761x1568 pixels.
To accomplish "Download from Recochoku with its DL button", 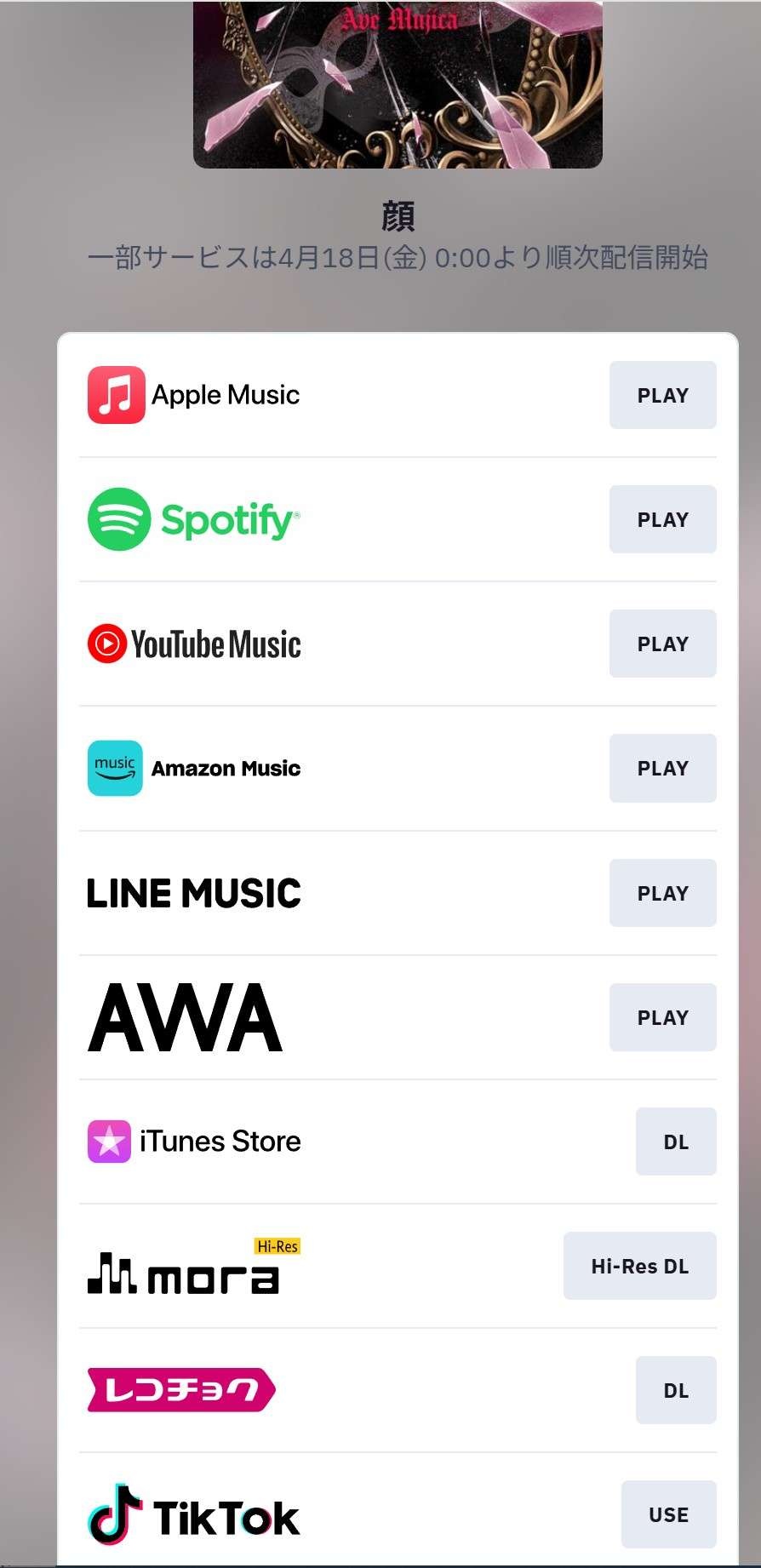I will click(676, 1390).
